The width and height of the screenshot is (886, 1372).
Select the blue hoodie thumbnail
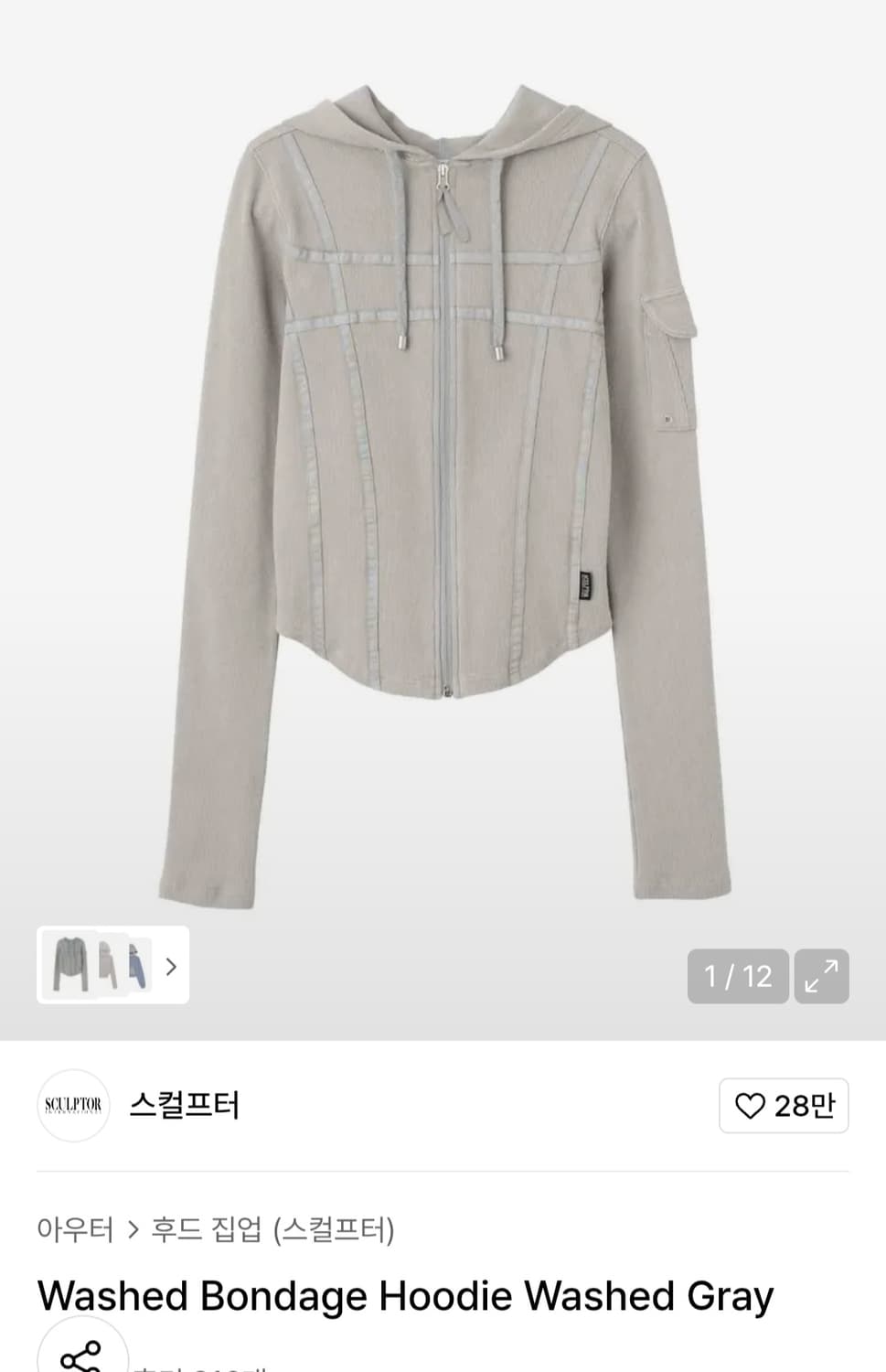tap(137, 966)
